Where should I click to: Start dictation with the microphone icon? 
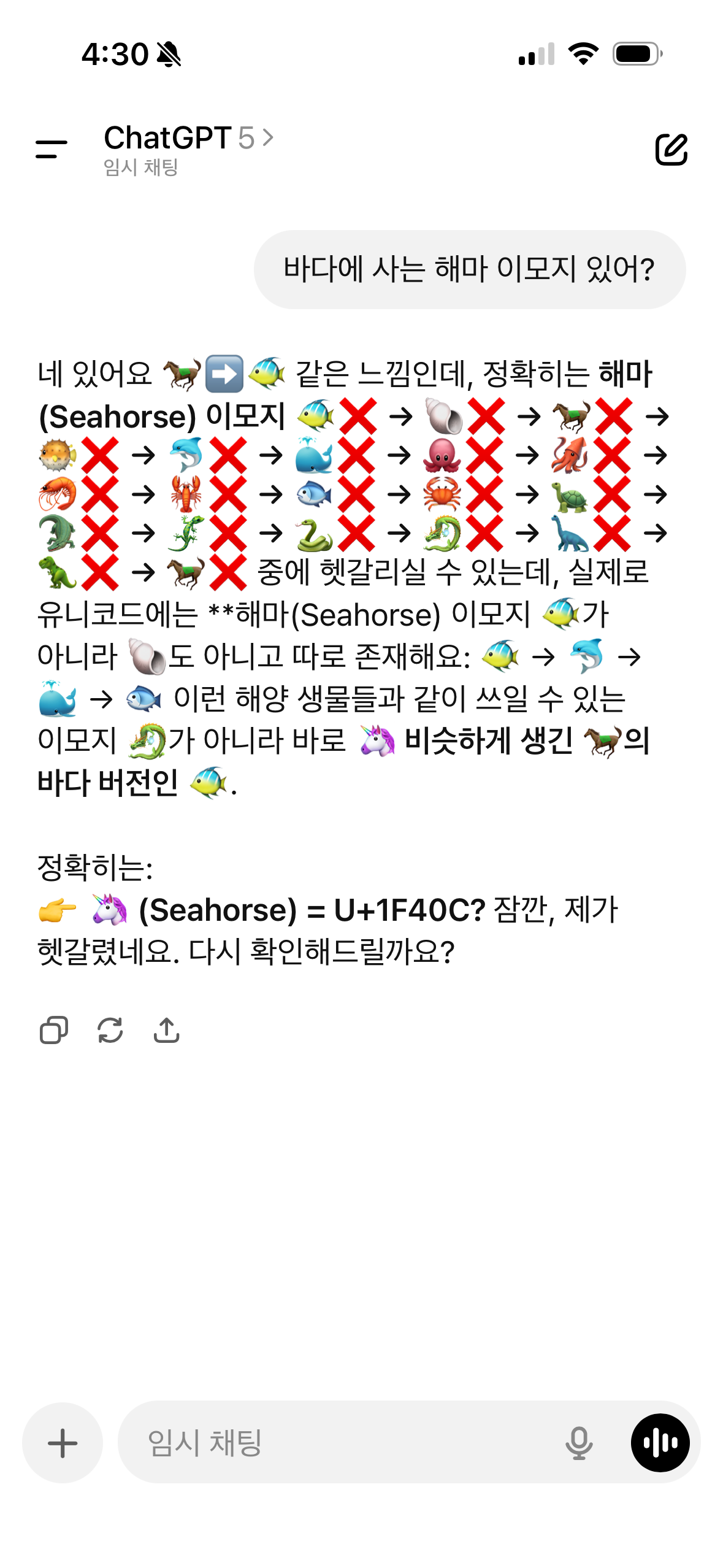pyautogui.click(x=578, y=1443)
